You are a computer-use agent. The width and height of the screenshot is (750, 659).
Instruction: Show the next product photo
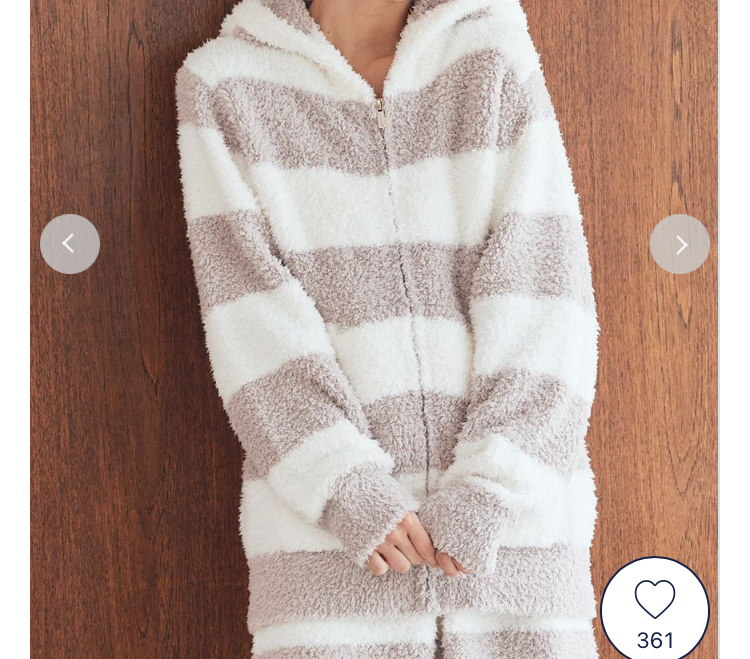pyautogui.click(x=680, y=244)
